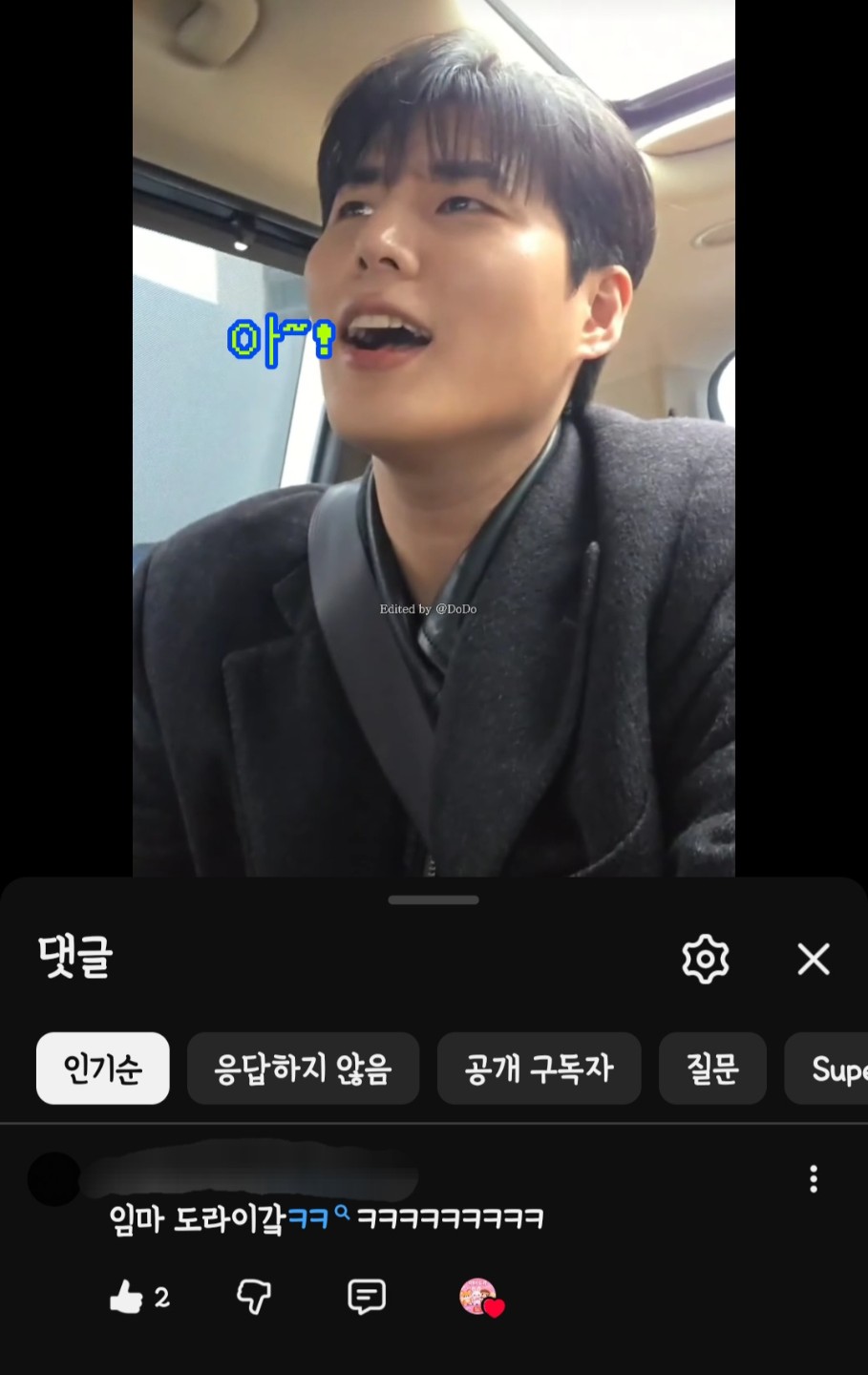Reply to the 임마 도라이갑 comment

(x=367, y=1297)
